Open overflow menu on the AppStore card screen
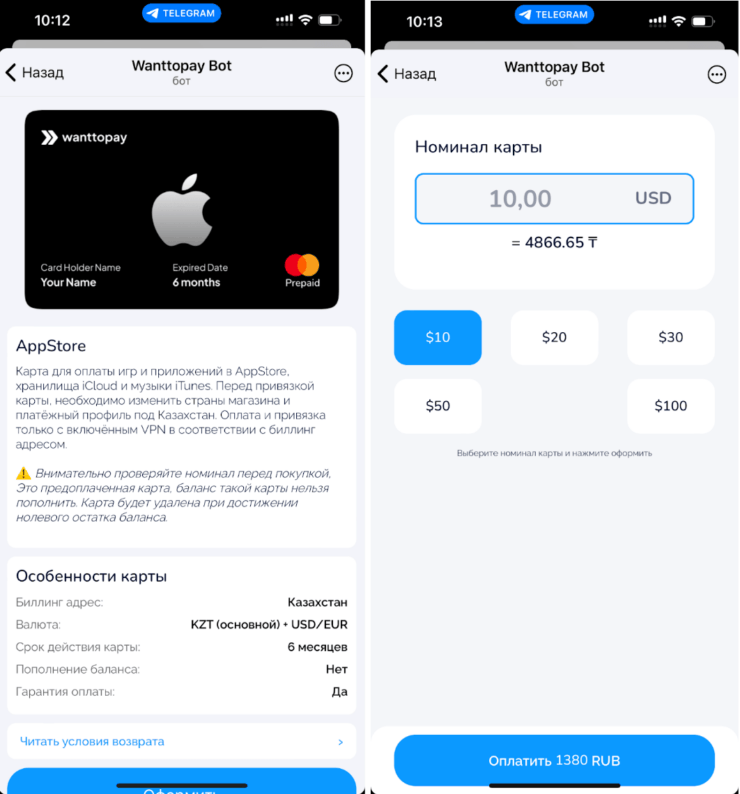The height and width of the screenshot is (794, 740). tap(343, 73)
